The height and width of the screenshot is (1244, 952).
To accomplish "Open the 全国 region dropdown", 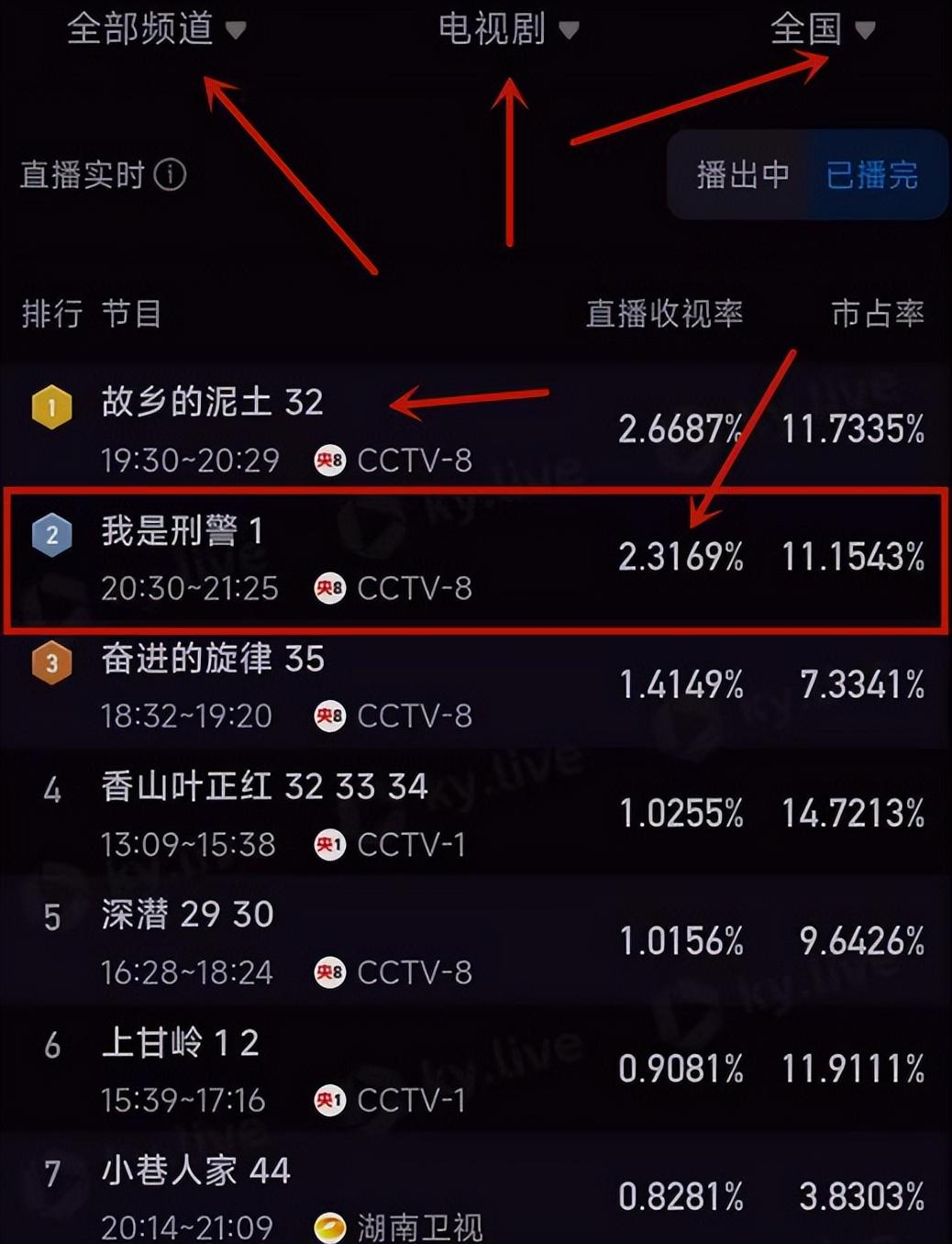I will click(822, 29).
